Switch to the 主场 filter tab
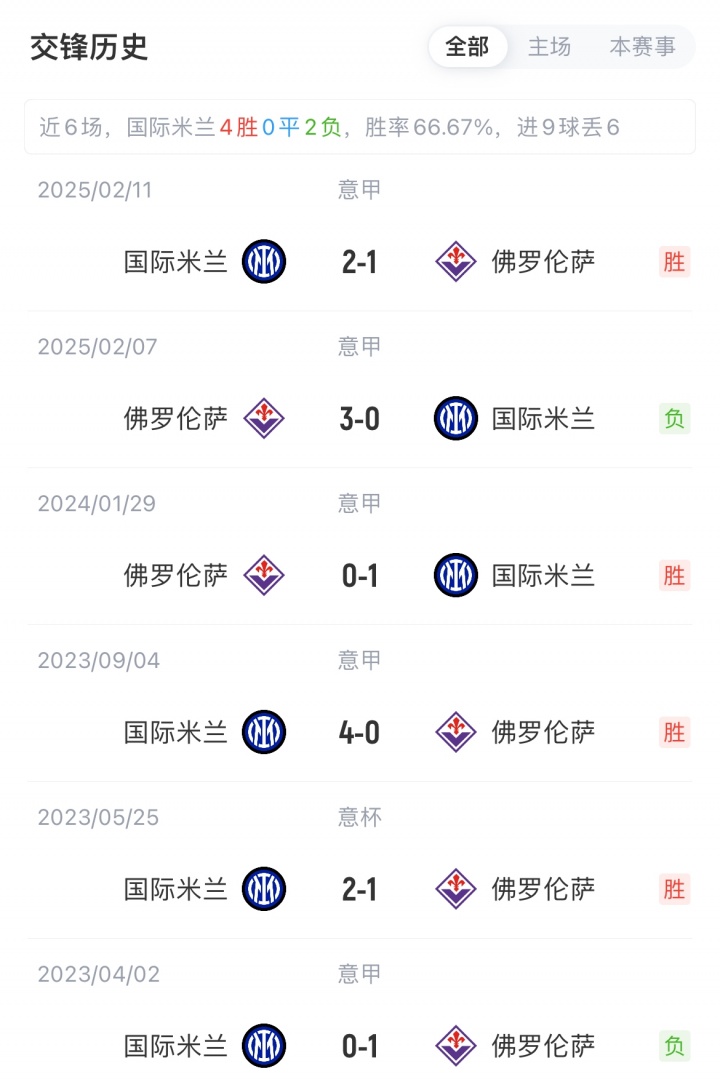Viewport: 720px width, 1090px height. (549, 47)
